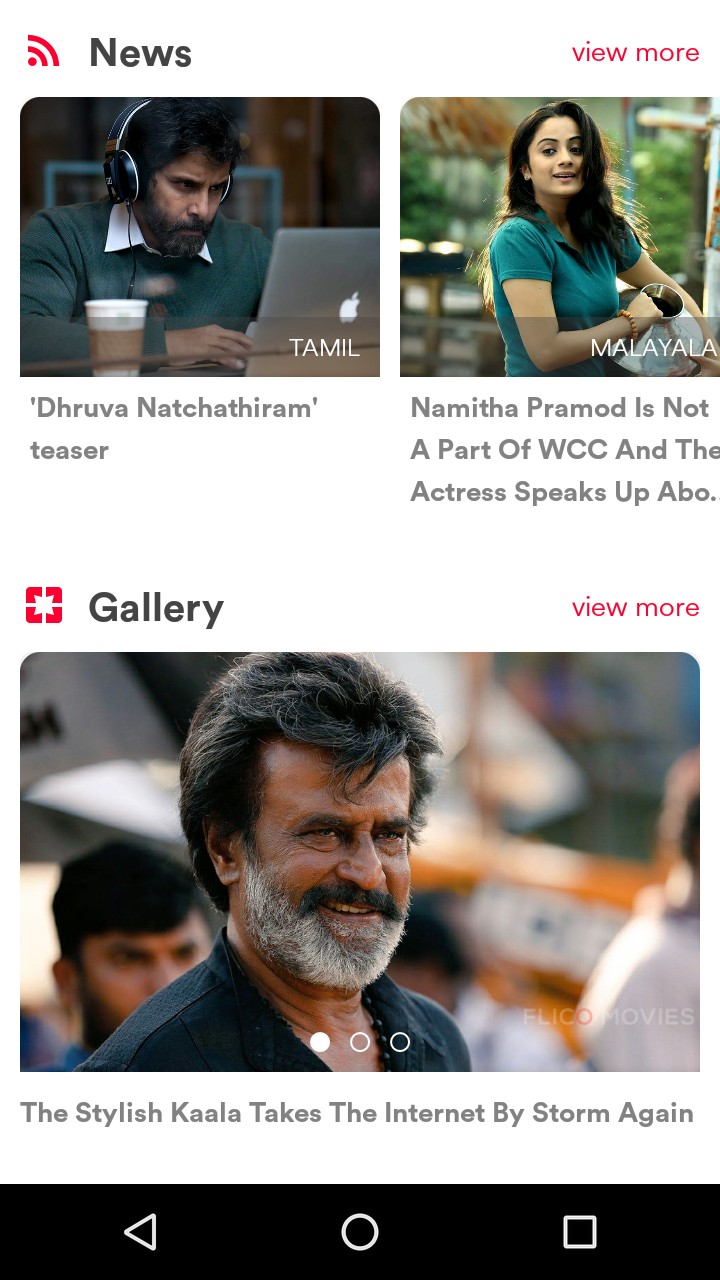Select the second gallery page dot
Viewport: 720px width, 1280px height.
point(360,1042)
